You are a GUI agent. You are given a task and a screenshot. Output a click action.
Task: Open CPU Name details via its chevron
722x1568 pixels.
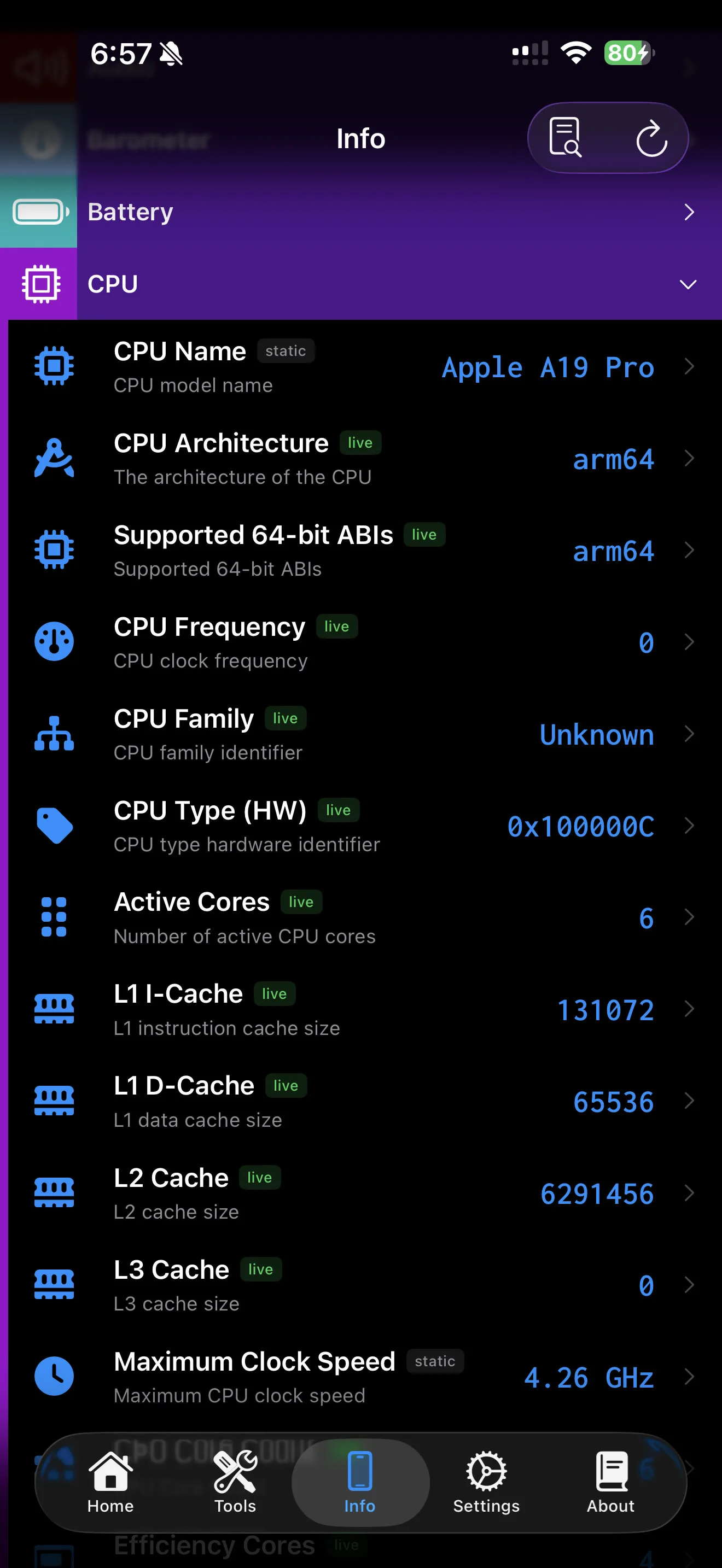tap(689, 366)
